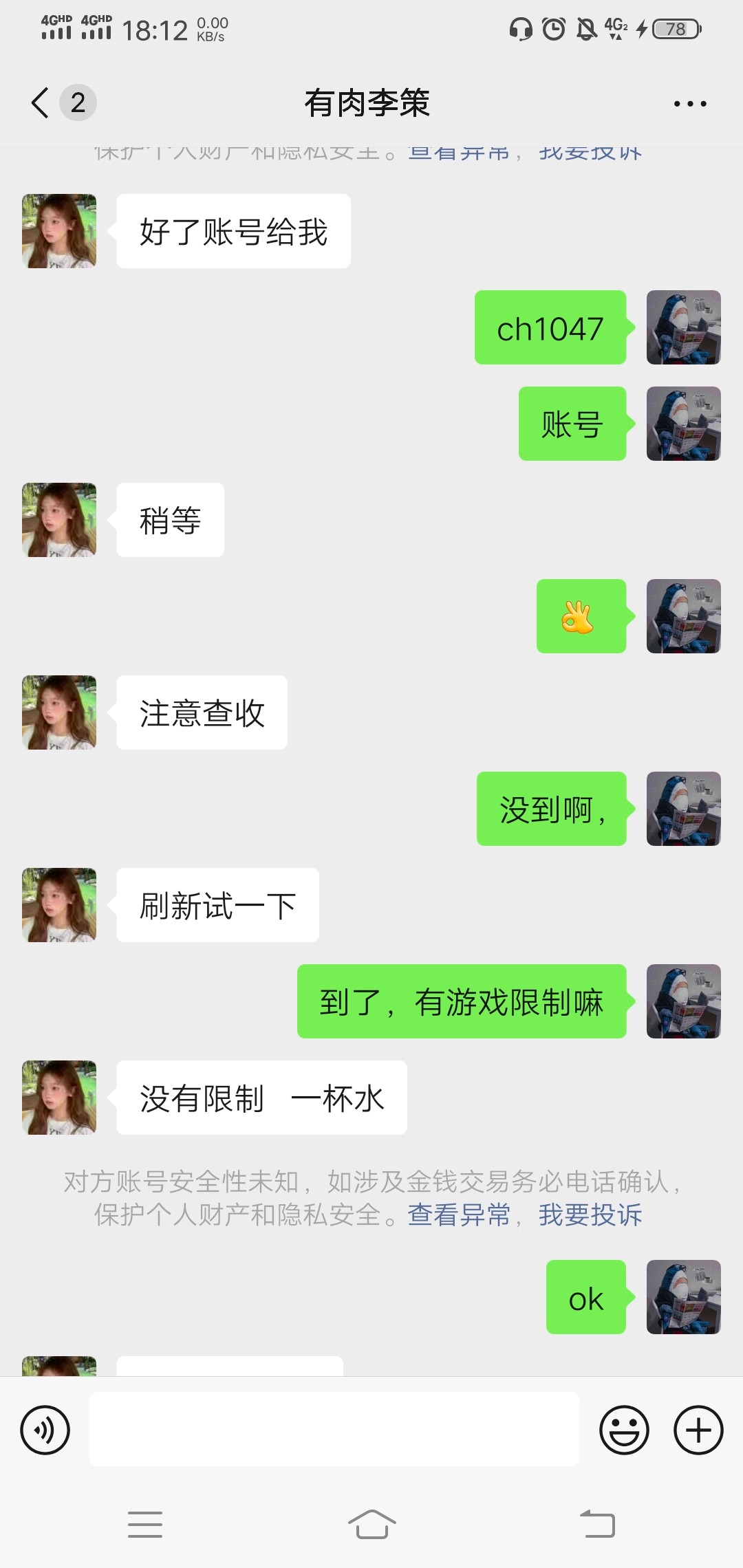
Task: Open contact avatar beside 好了账号给我
Action: coord(59,231)
